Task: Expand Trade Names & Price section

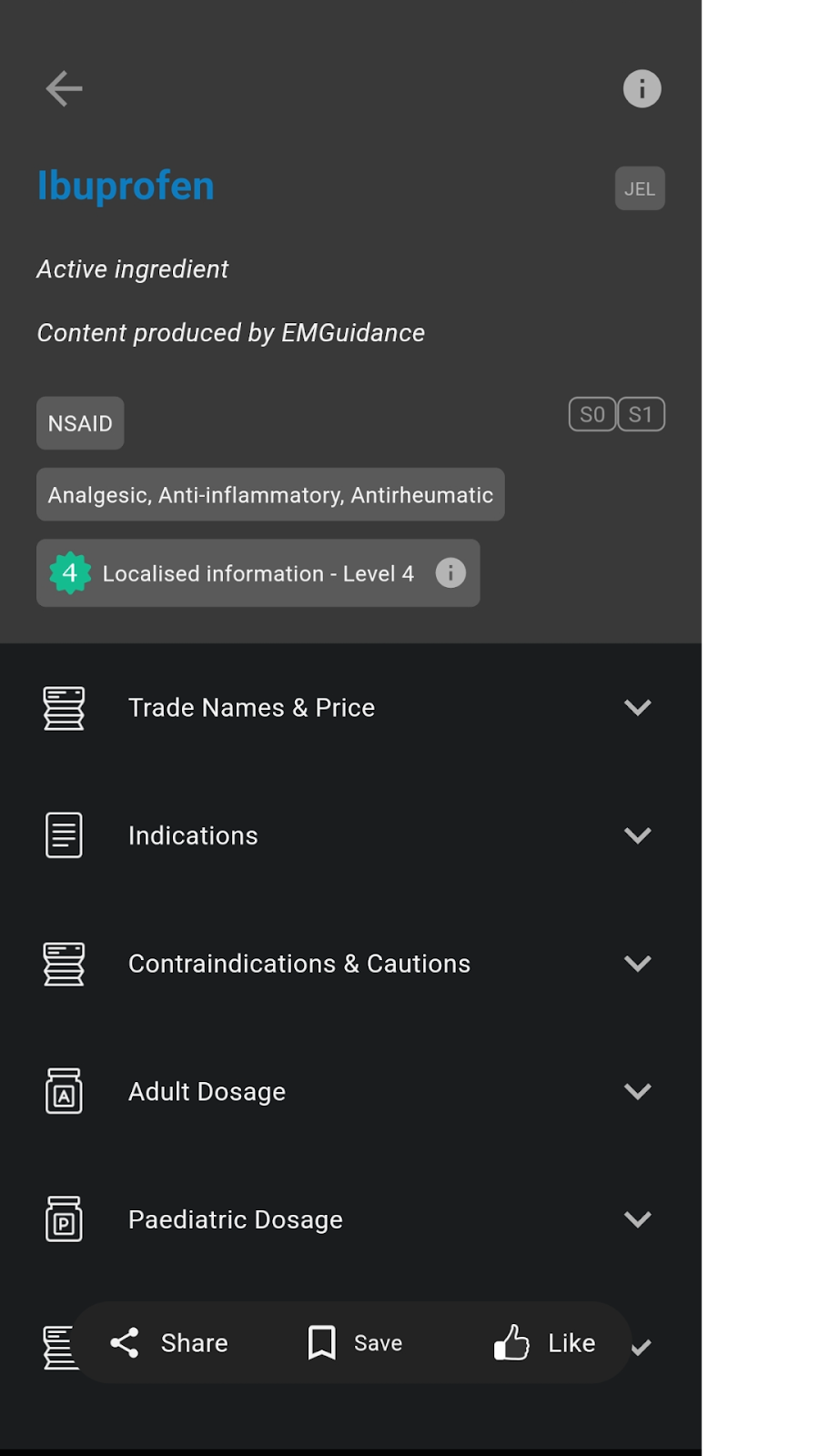Action: pos(350,707)
